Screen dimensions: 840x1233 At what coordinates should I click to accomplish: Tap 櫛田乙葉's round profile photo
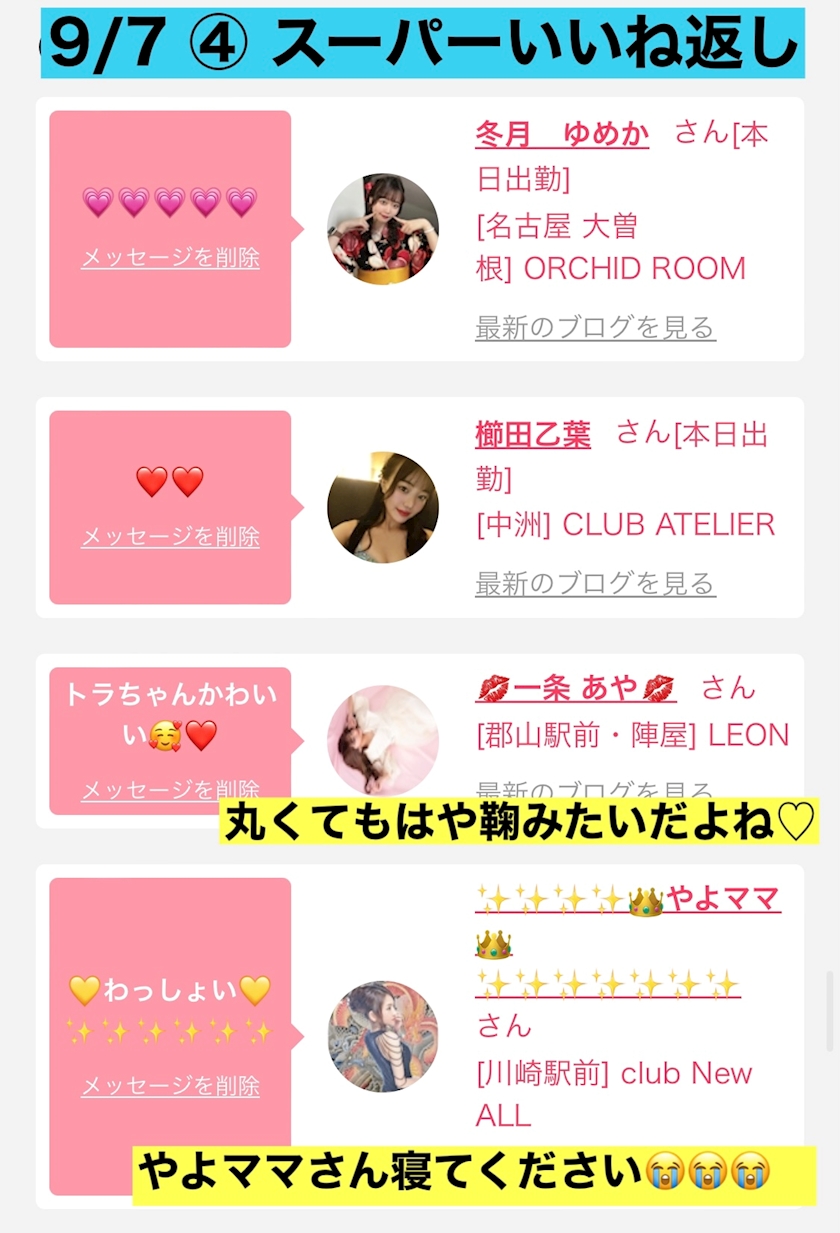[383, 508]
